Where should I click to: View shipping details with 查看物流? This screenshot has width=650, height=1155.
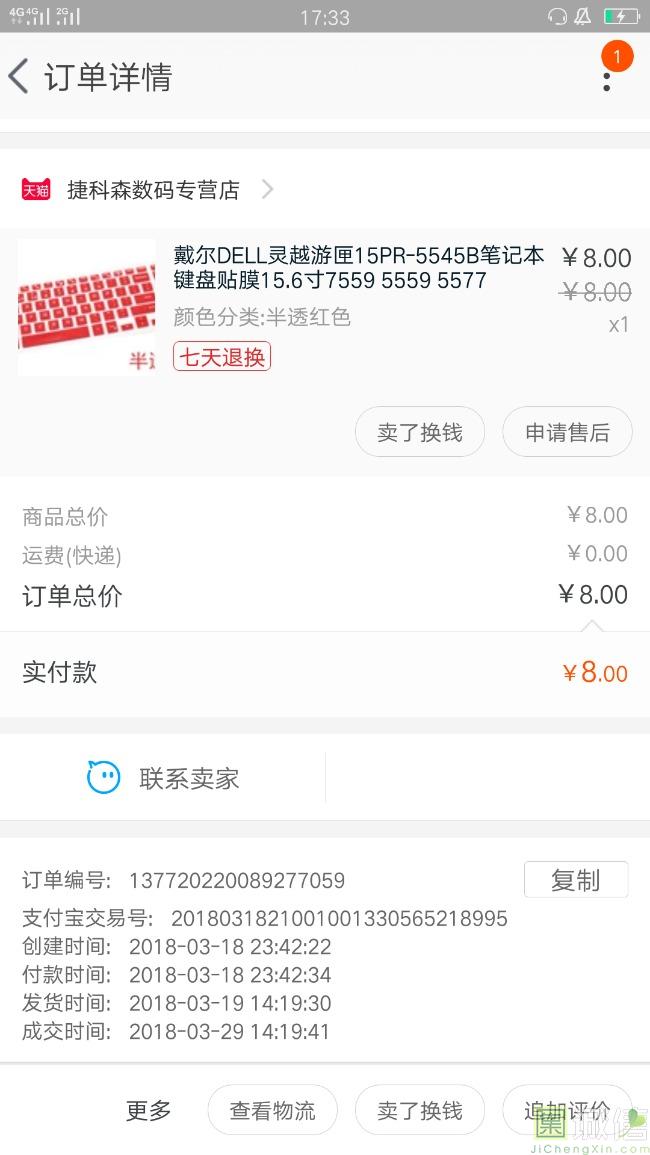click(x=272, y=1110)
